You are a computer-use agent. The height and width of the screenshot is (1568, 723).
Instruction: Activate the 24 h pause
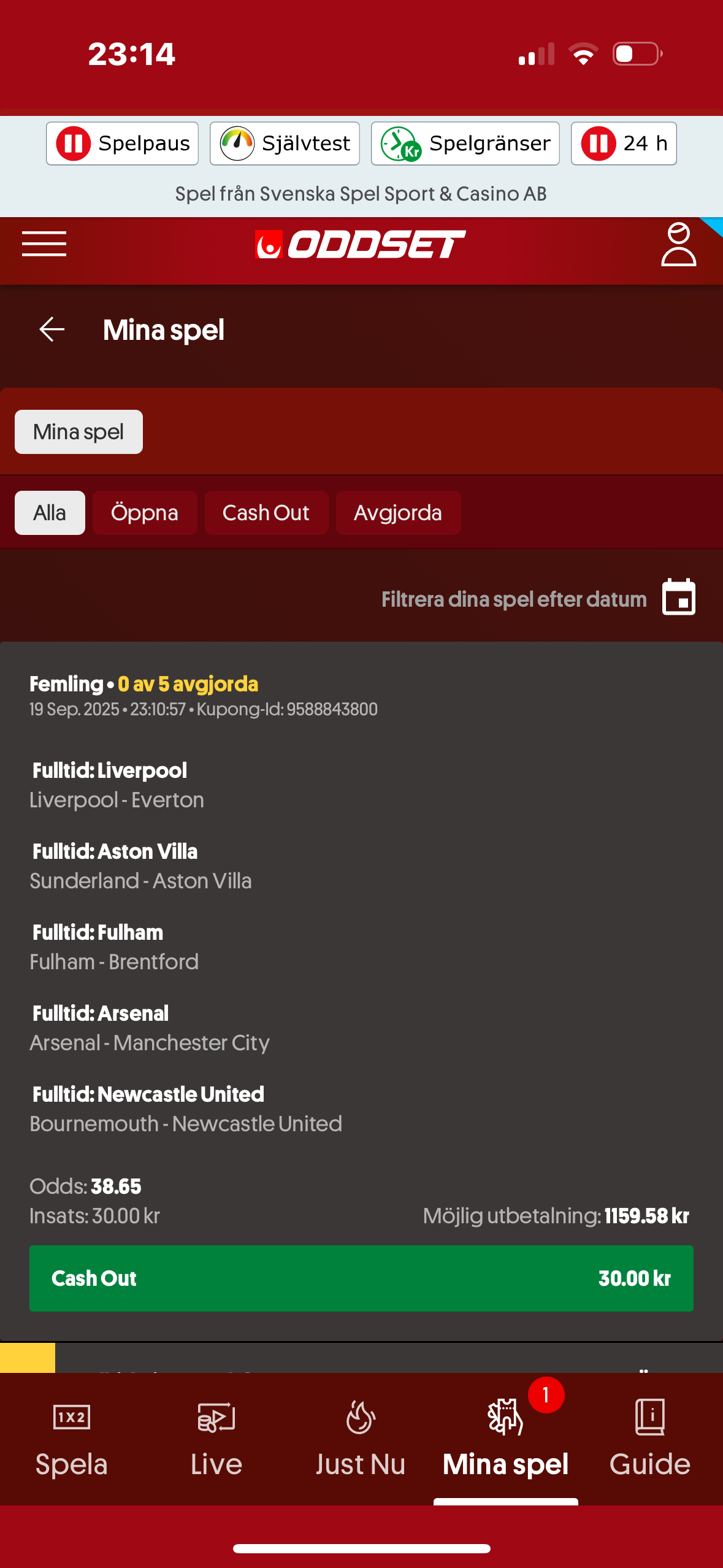coord(623,144)
